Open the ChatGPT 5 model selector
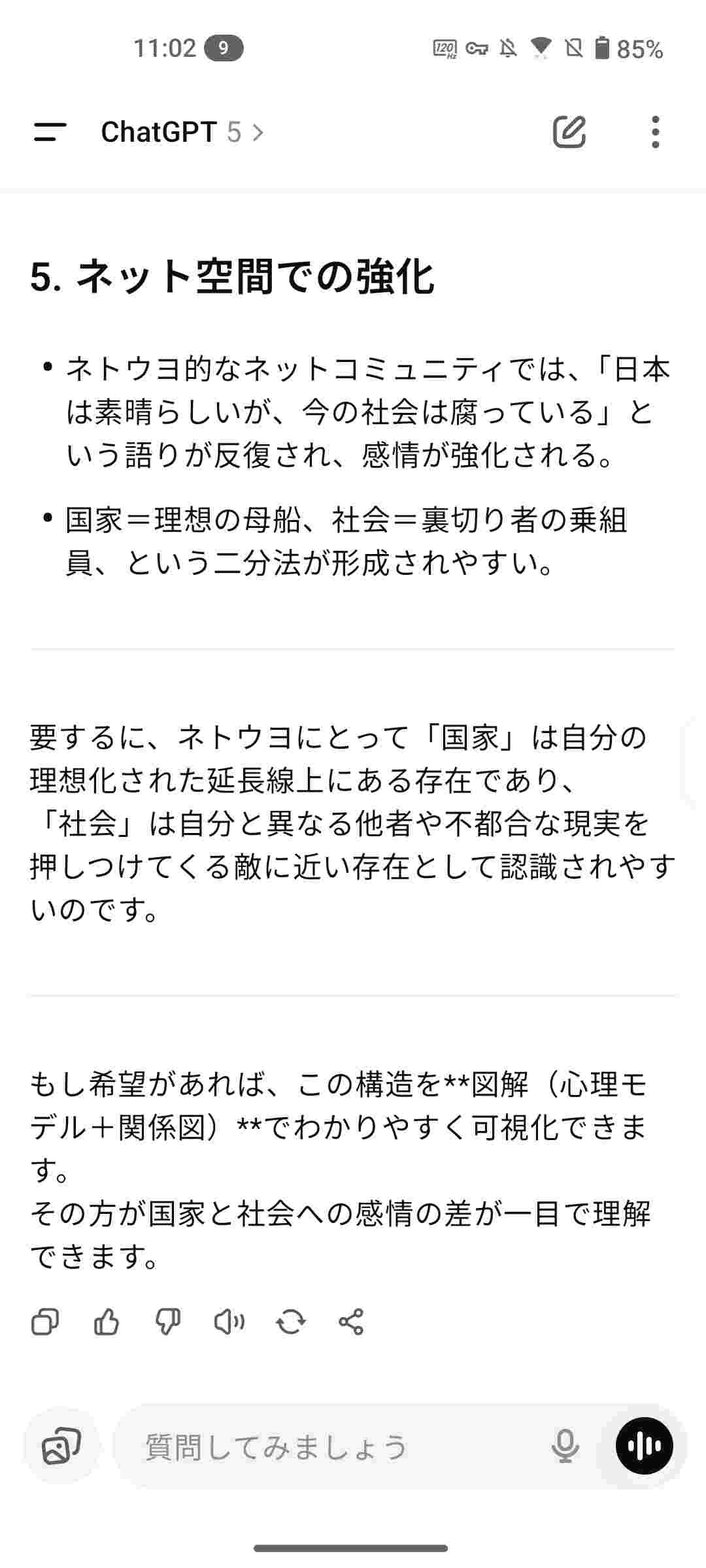The image size is (706, 1568). click(x=182, y=133)
